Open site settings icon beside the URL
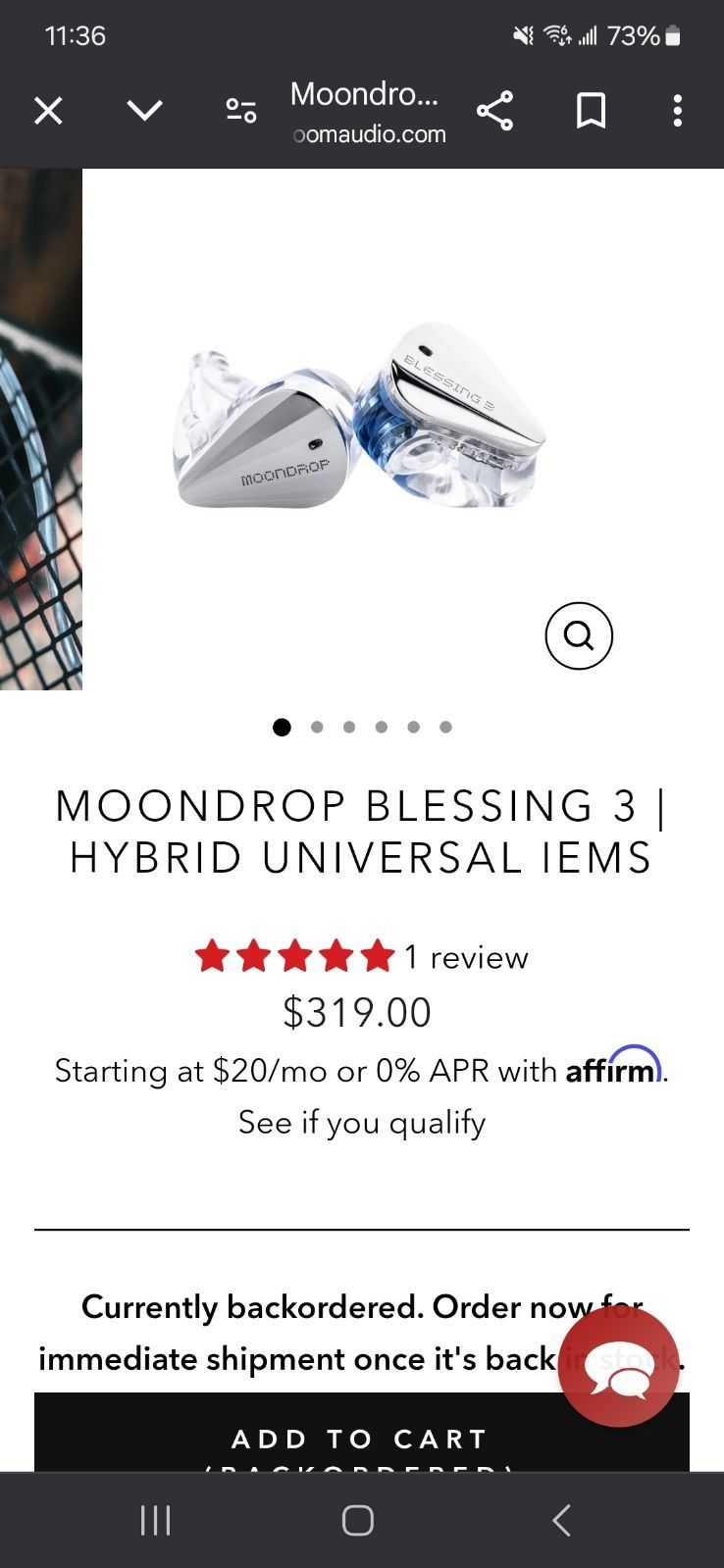This screenshot has width=724, height=1568. [x=240, y=111]
